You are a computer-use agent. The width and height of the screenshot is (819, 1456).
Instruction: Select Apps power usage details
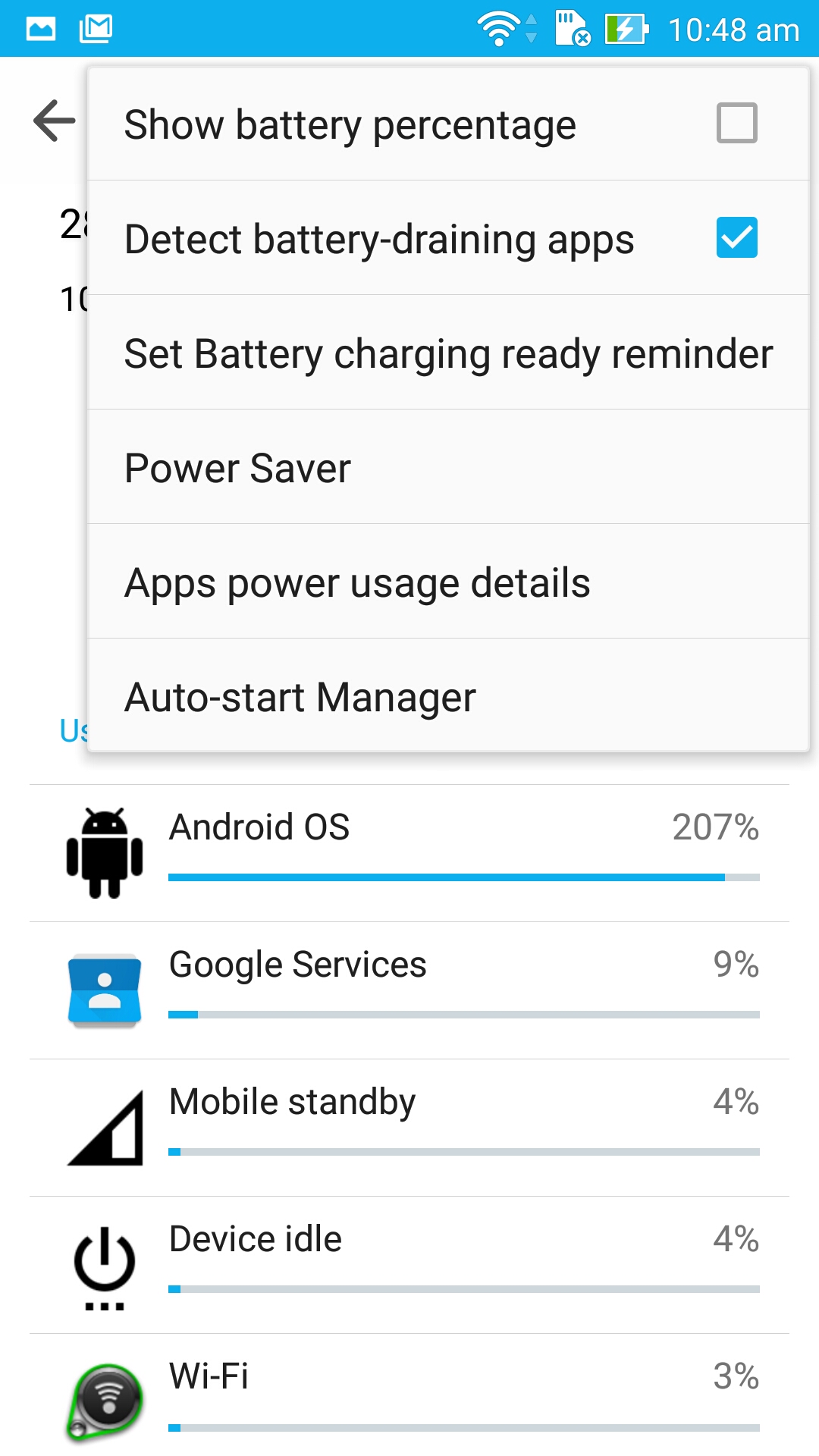coord(448,582)
